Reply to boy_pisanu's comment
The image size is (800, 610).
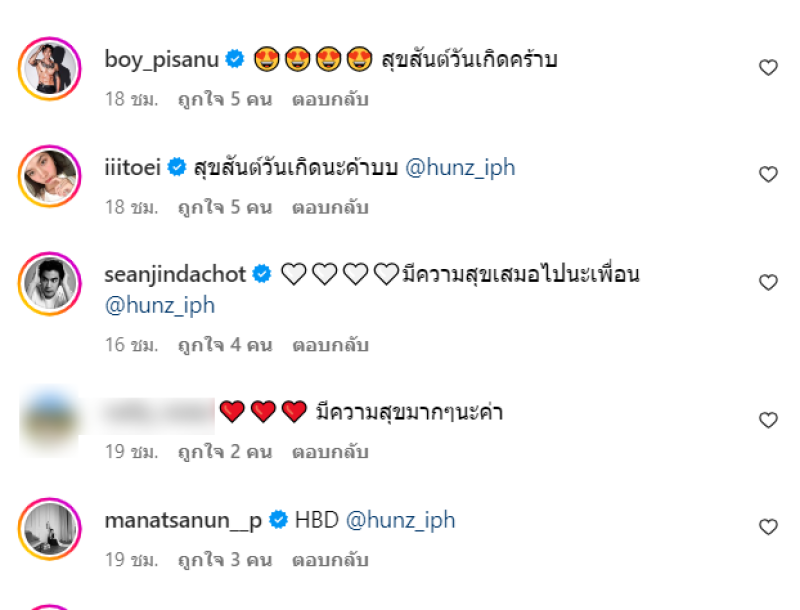[330, 100]
